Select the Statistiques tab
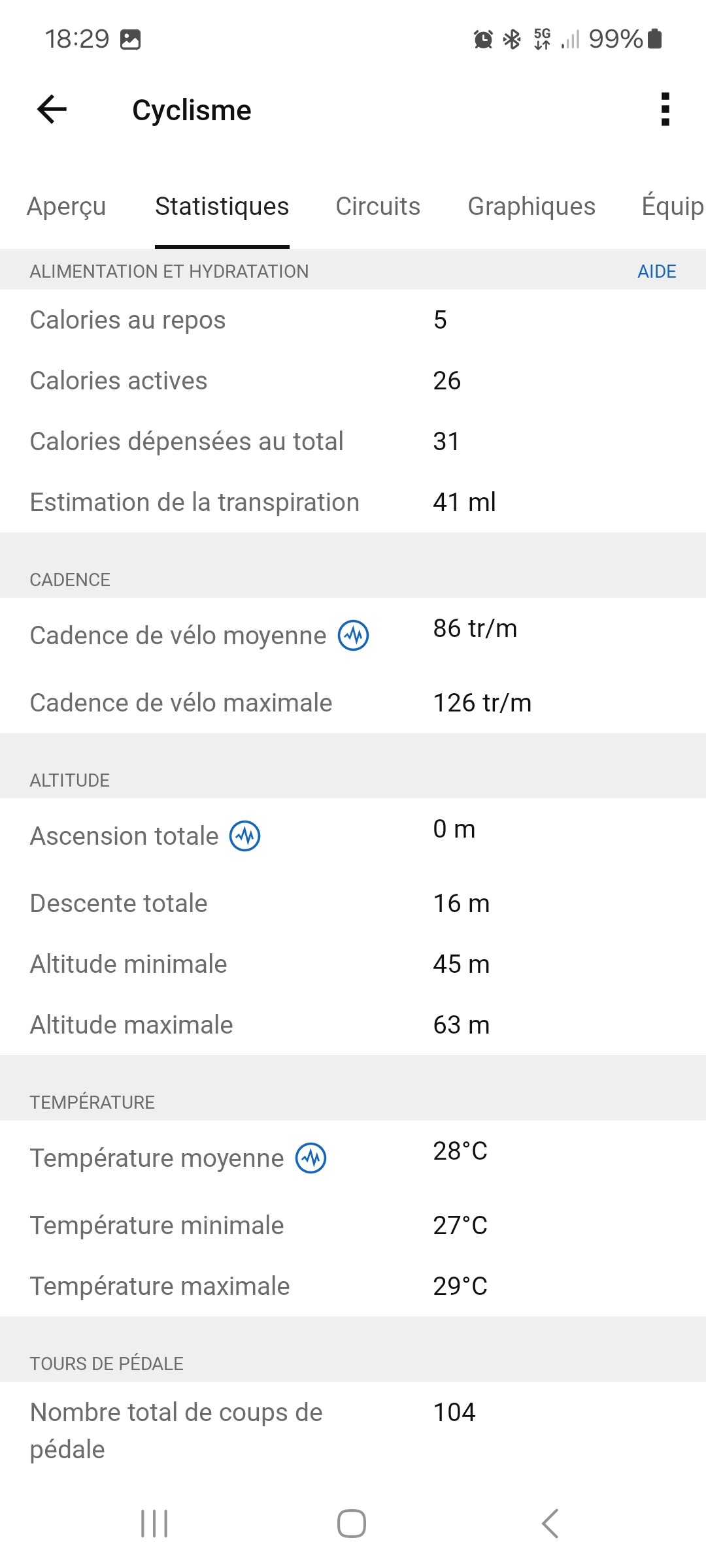This screenshot has width=706, height=1568. pos(222,206)
